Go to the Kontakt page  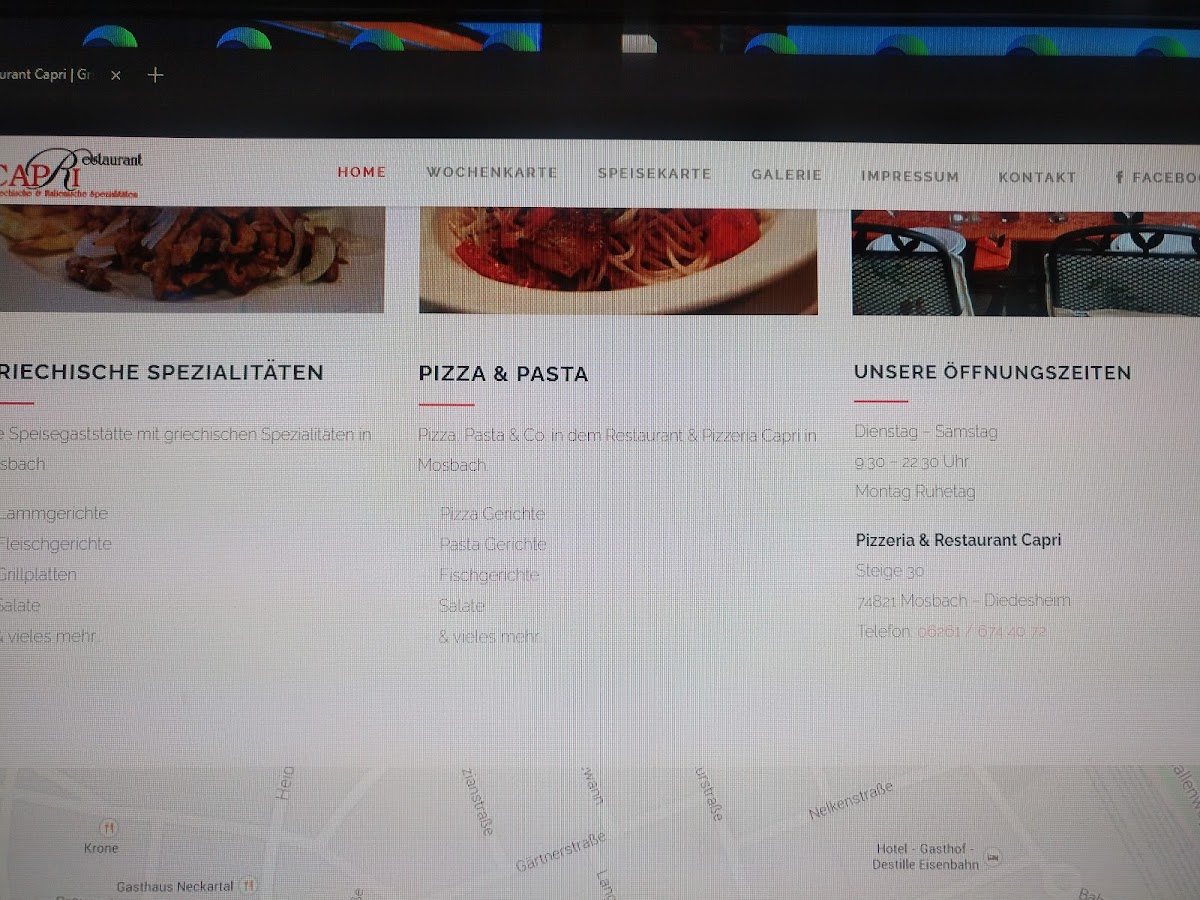1038,177
